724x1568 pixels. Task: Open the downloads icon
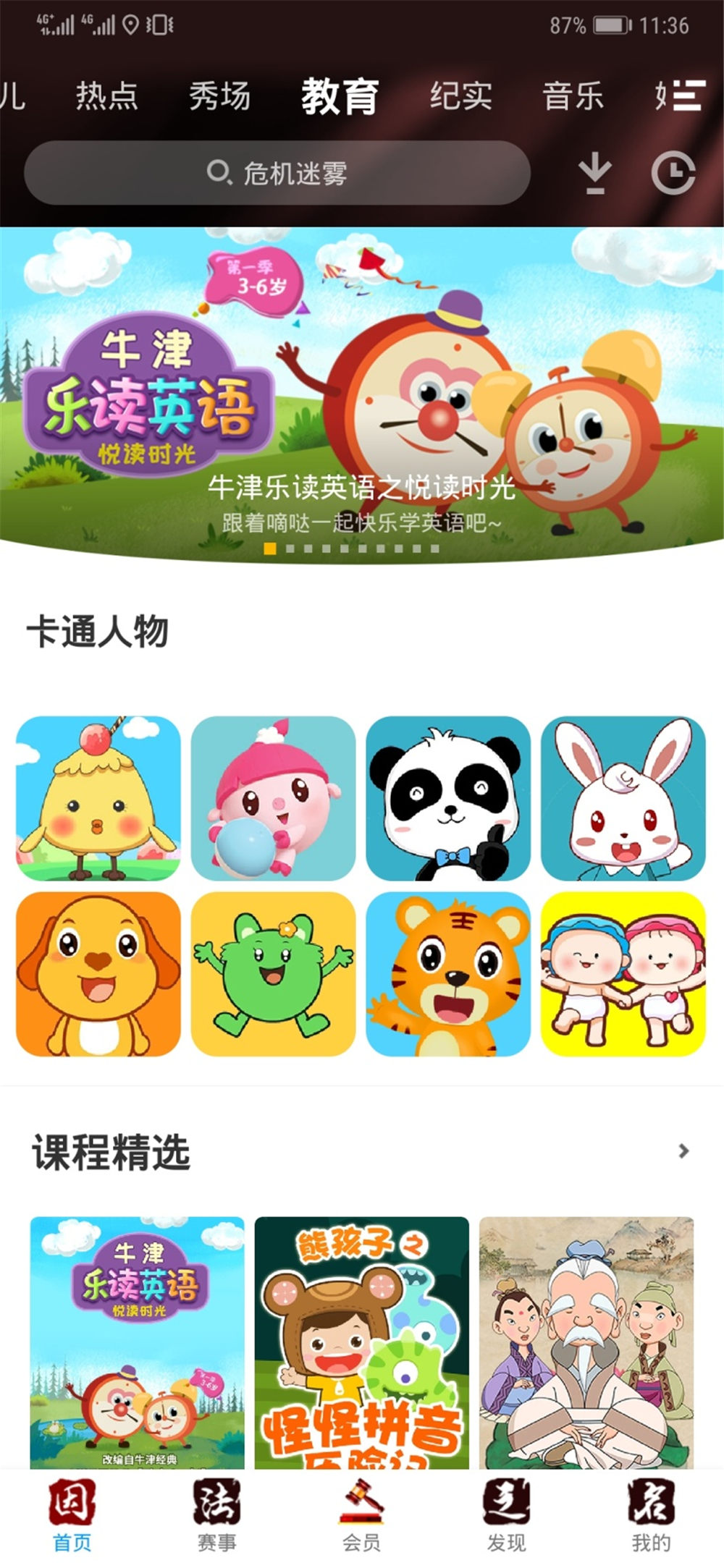(x=595, y=173)
